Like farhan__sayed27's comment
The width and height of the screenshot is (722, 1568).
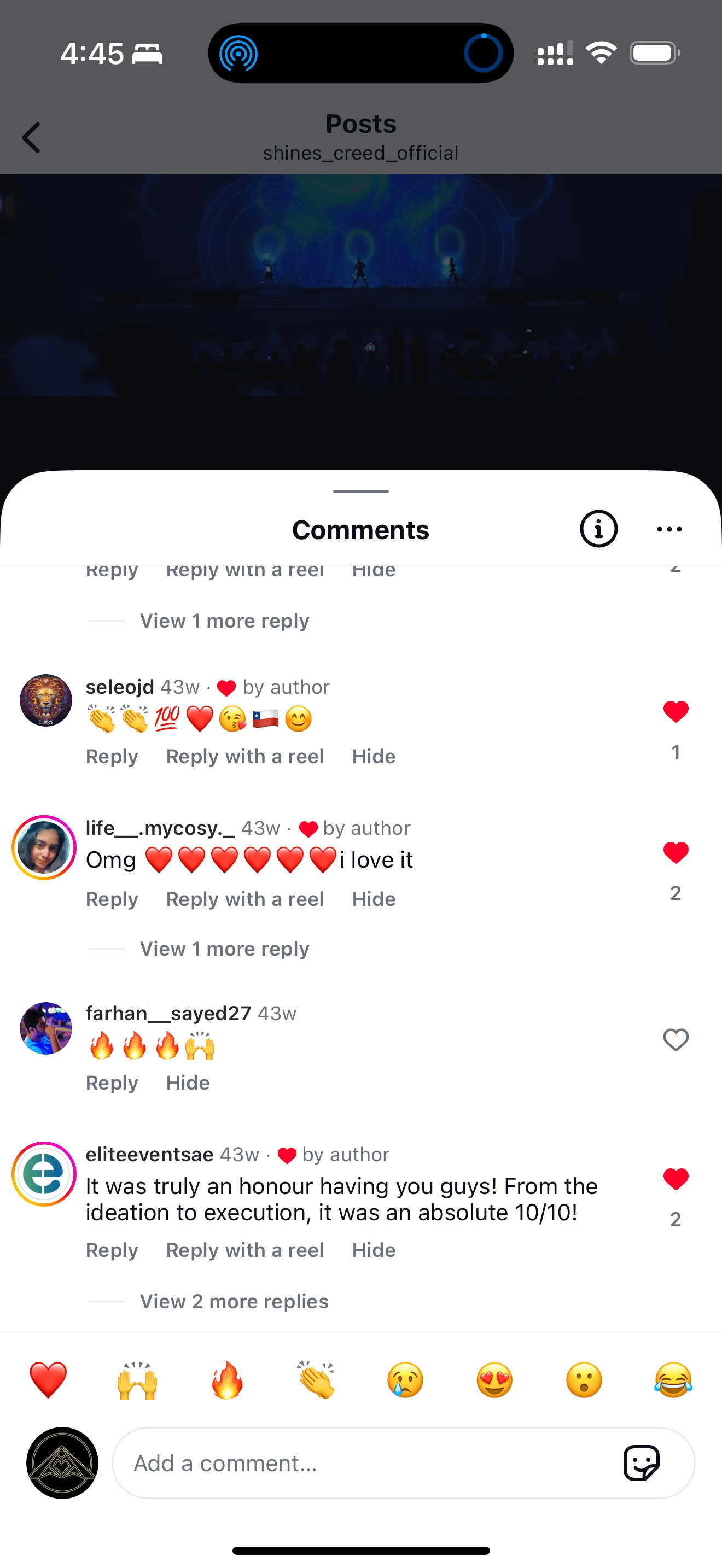tap(675, 1040)
